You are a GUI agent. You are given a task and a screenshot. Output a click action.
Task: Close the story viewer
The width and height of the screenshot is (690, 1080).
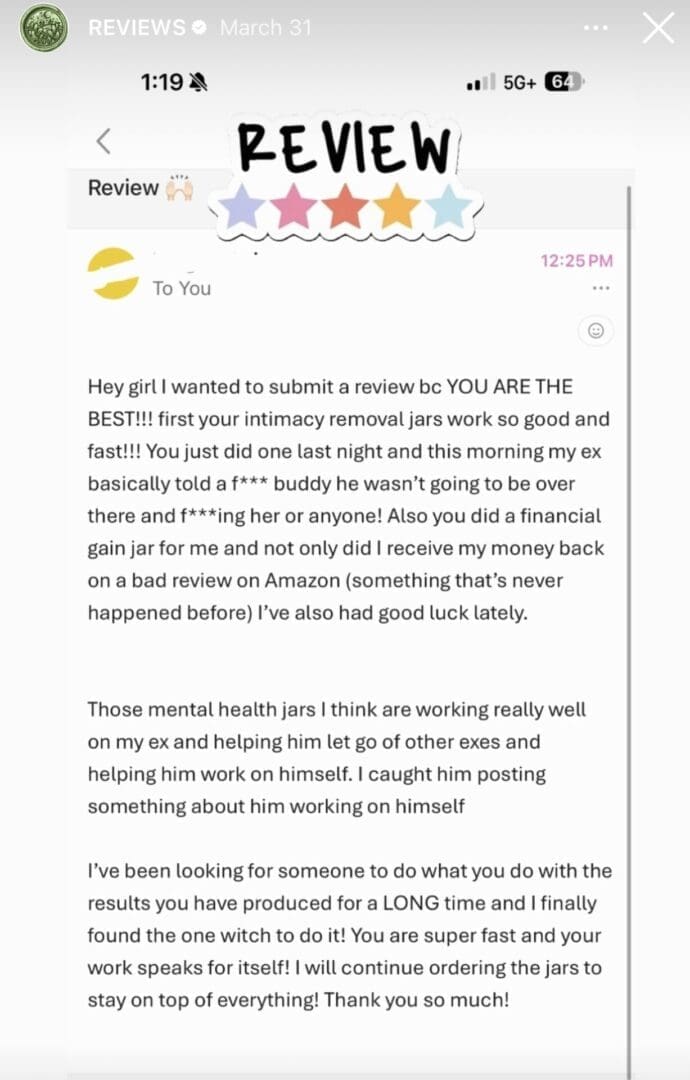pyautogui.click(x=658, y=28)
